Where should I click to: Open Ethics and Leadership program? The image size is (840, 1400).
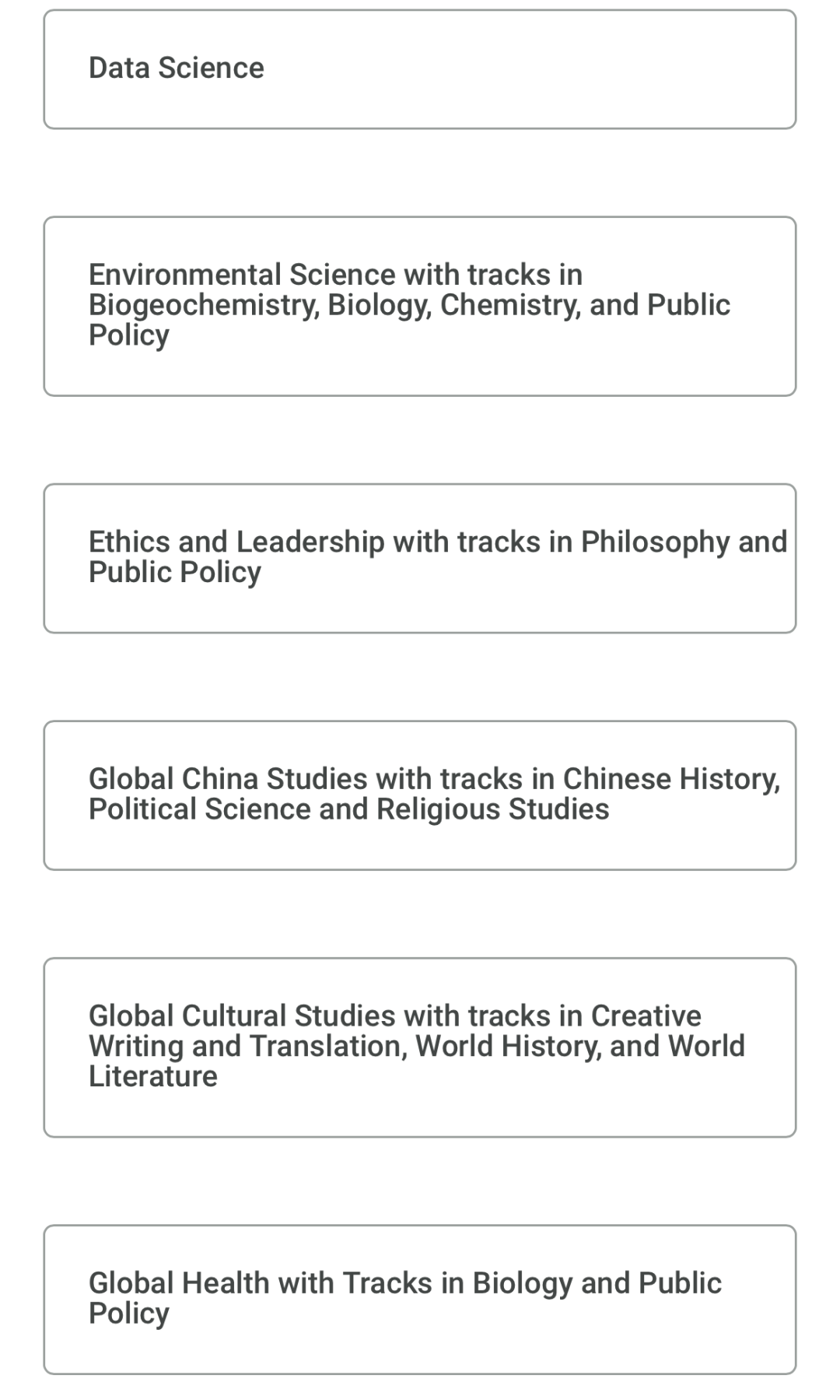coord(420,558)
